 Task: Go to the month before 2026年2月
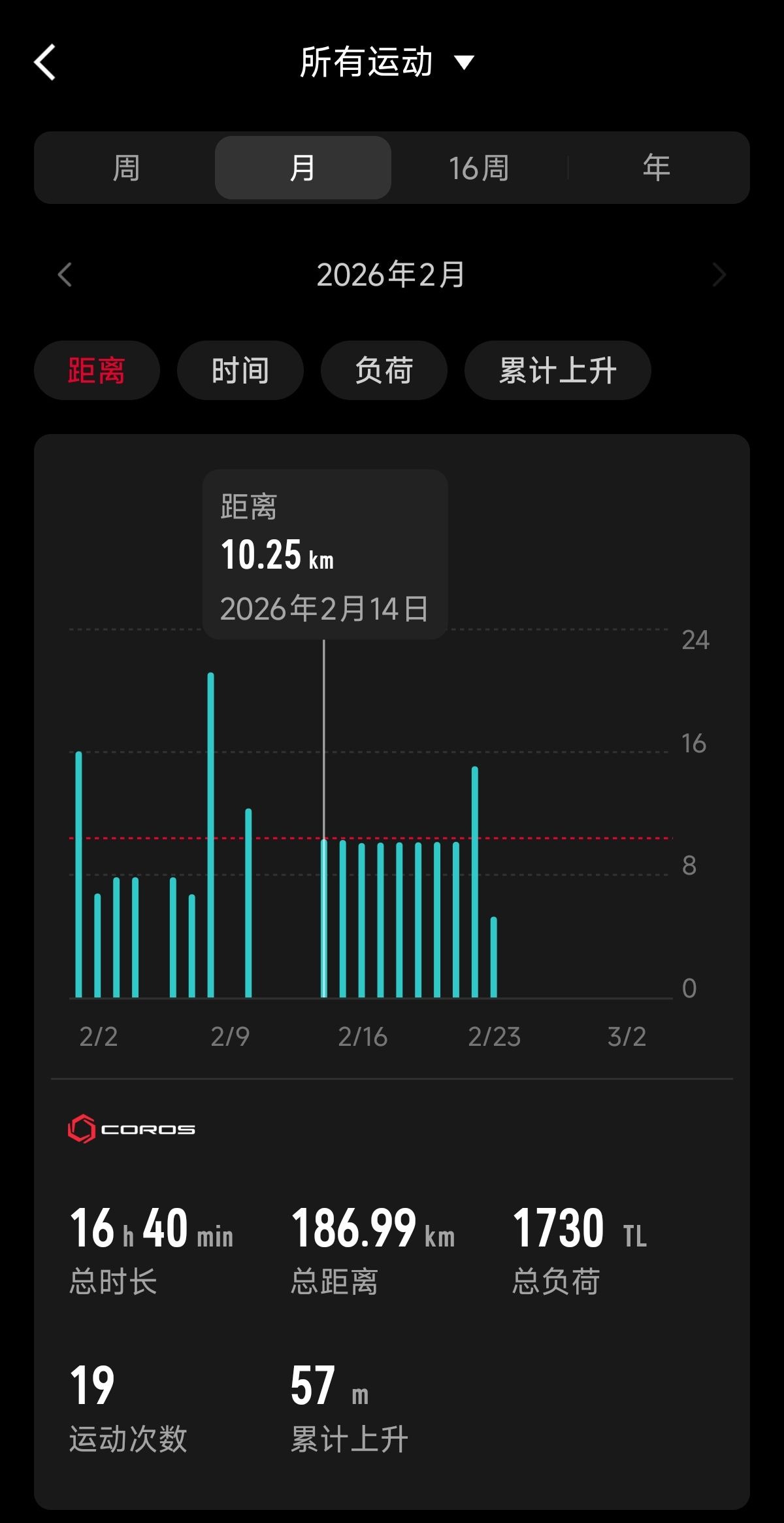(65, 275)
